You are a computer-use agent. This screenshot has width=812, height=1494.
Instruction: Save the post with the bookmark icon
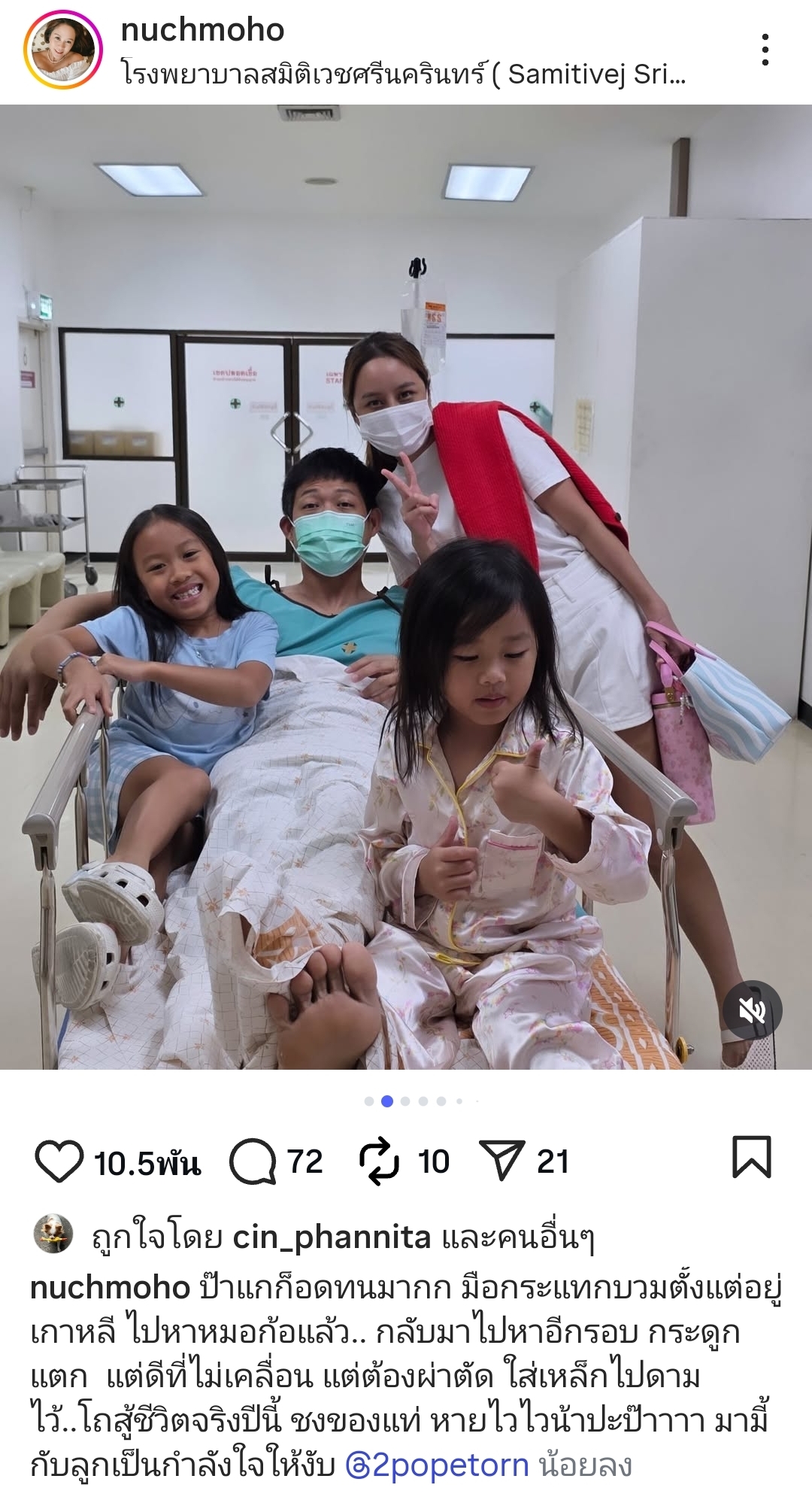[x=751, y=1158]
